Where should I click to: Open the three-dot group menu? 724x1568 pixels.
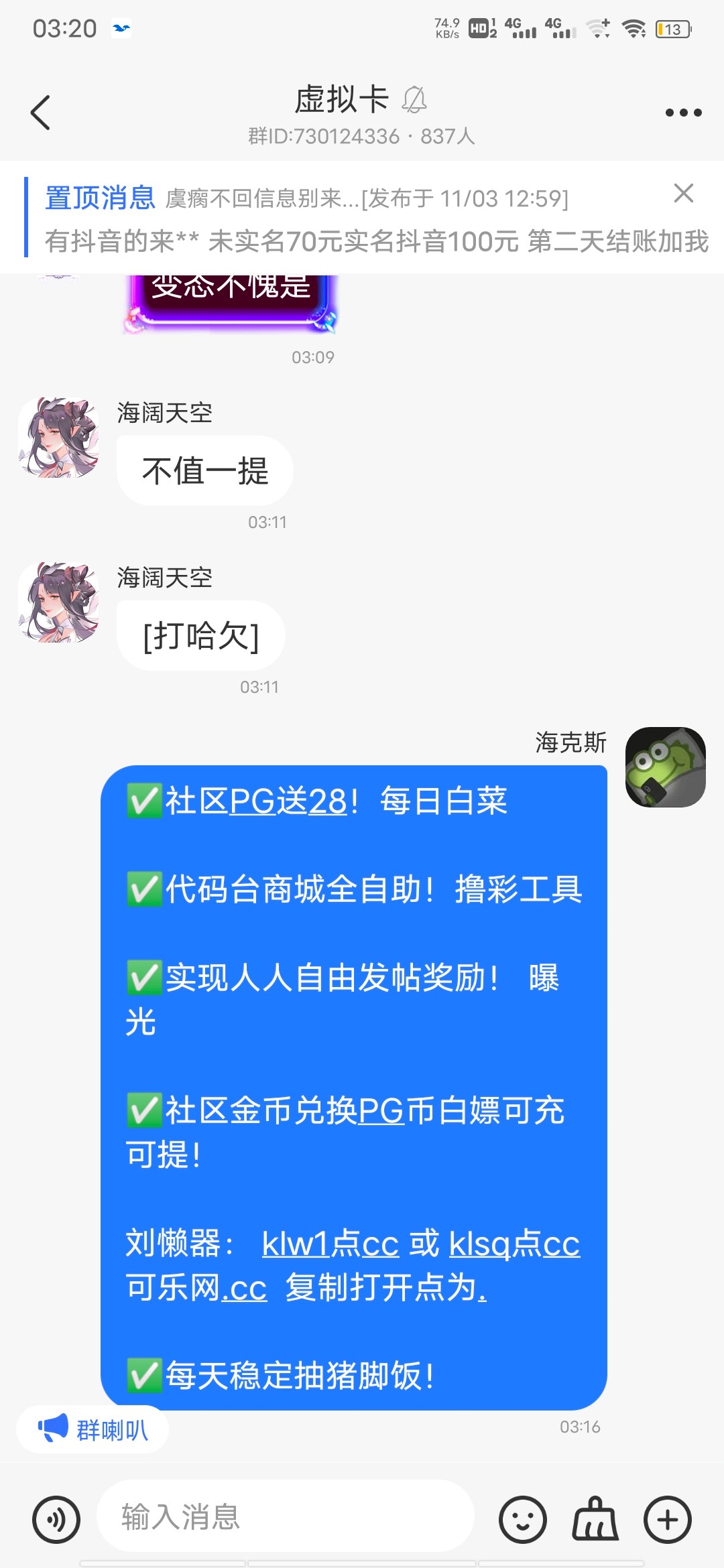point(683,113)
